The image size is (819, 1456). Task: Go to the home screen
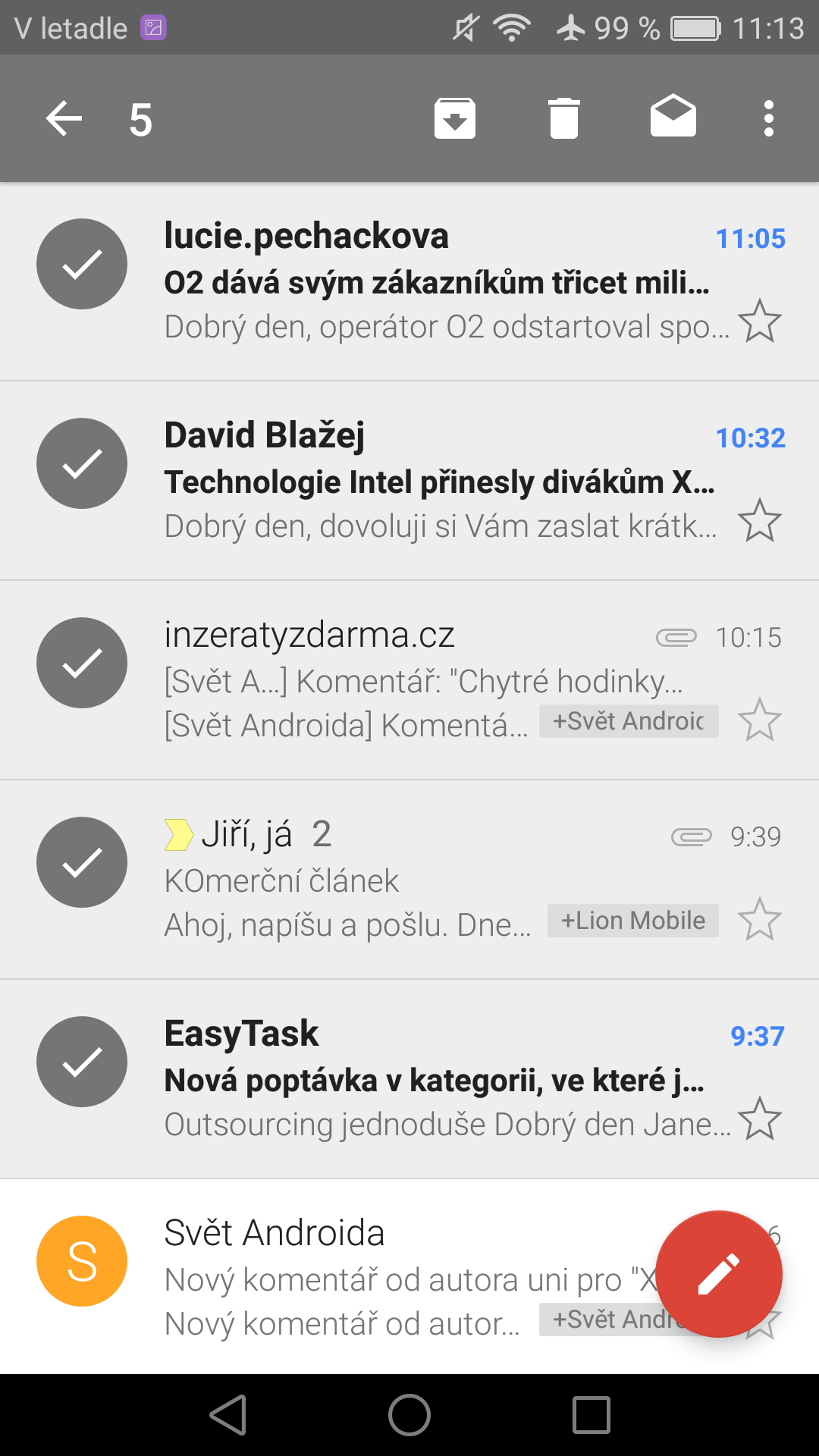409,1415
